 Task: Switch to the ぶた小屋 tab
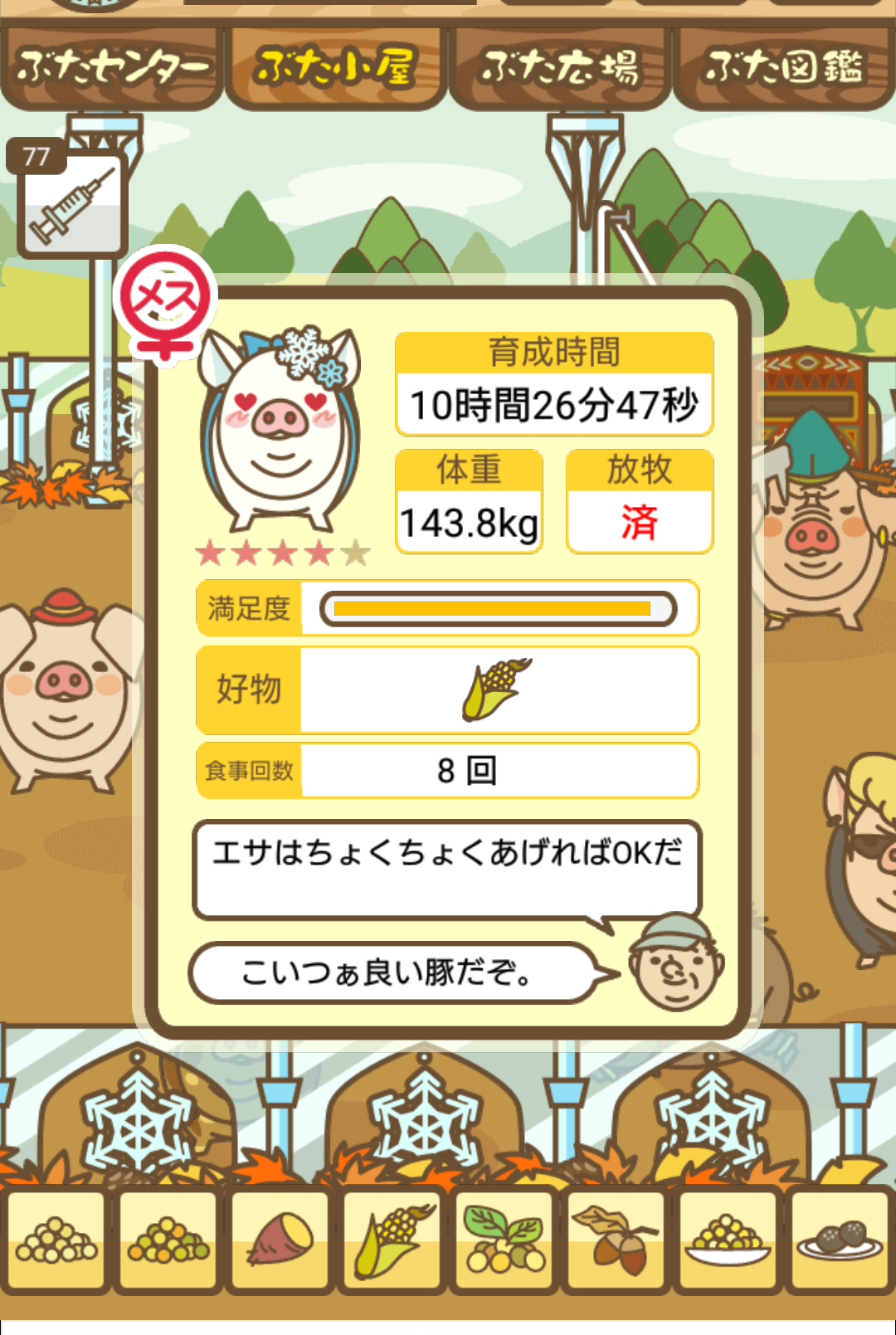click(x=335, y=68)
